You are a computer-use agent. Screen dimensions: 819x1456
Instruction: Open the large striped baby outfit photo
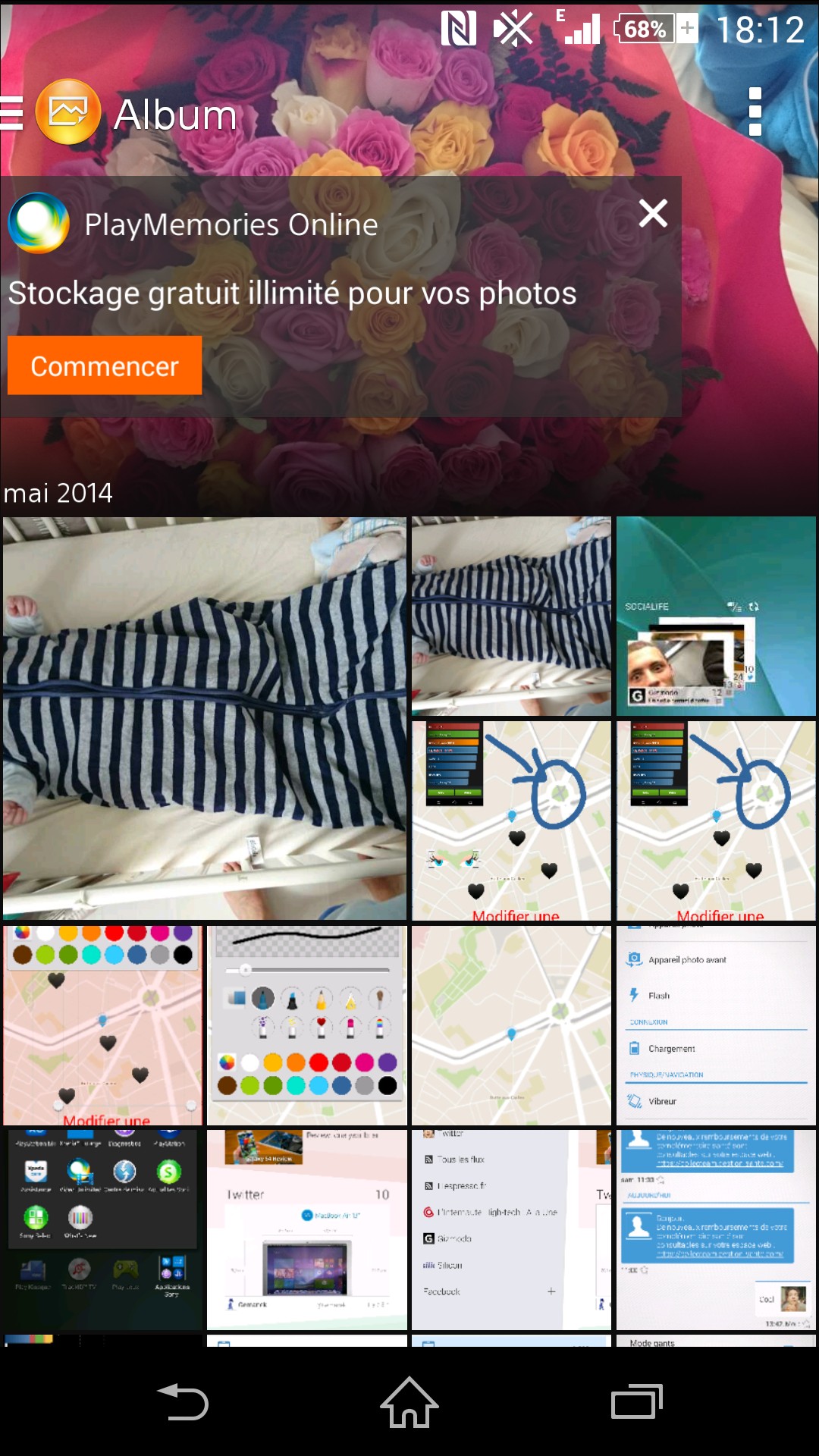(205, 718)
